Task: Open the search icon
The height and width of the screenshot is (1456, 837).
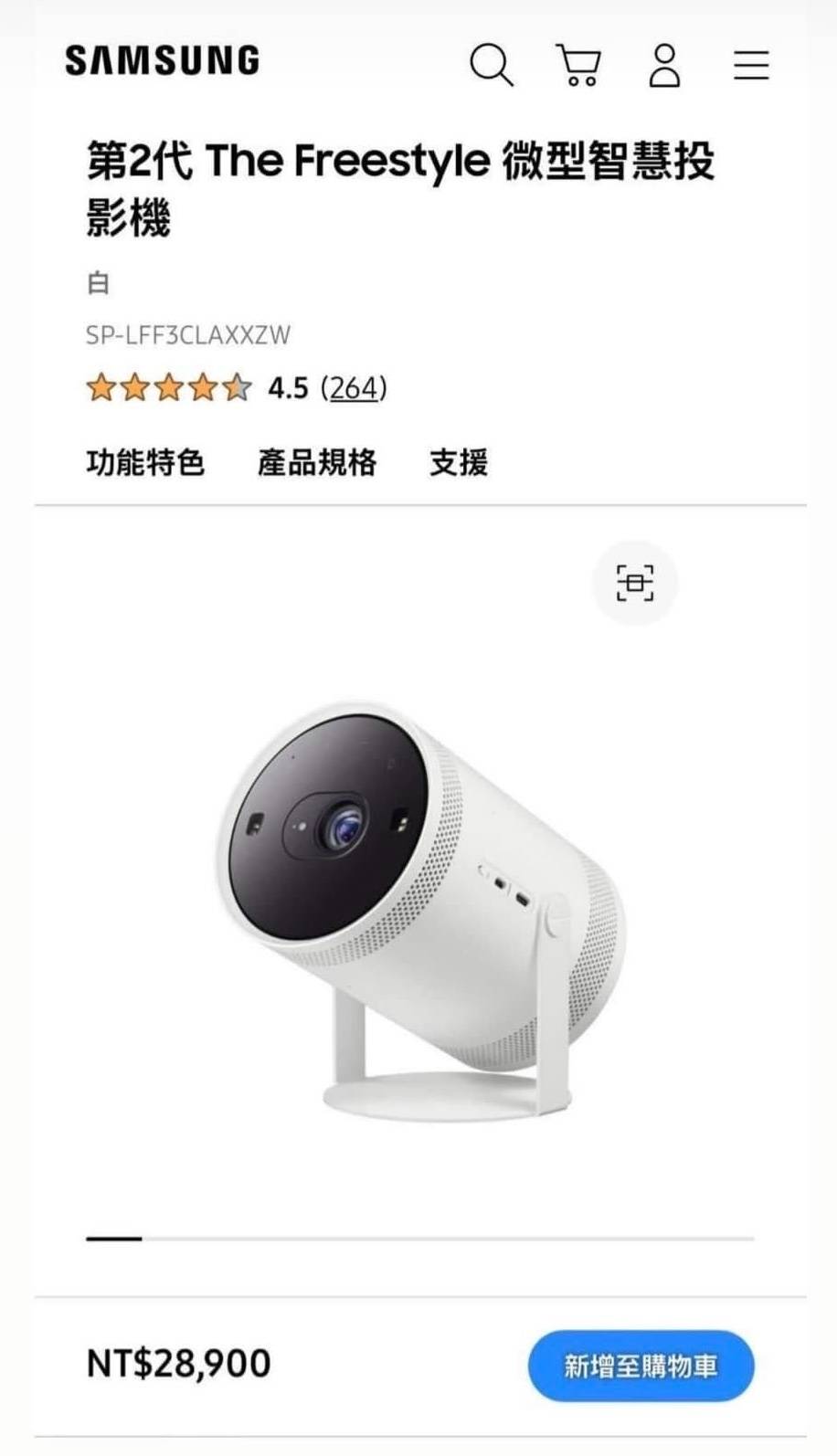Action: tap(492, 65)
